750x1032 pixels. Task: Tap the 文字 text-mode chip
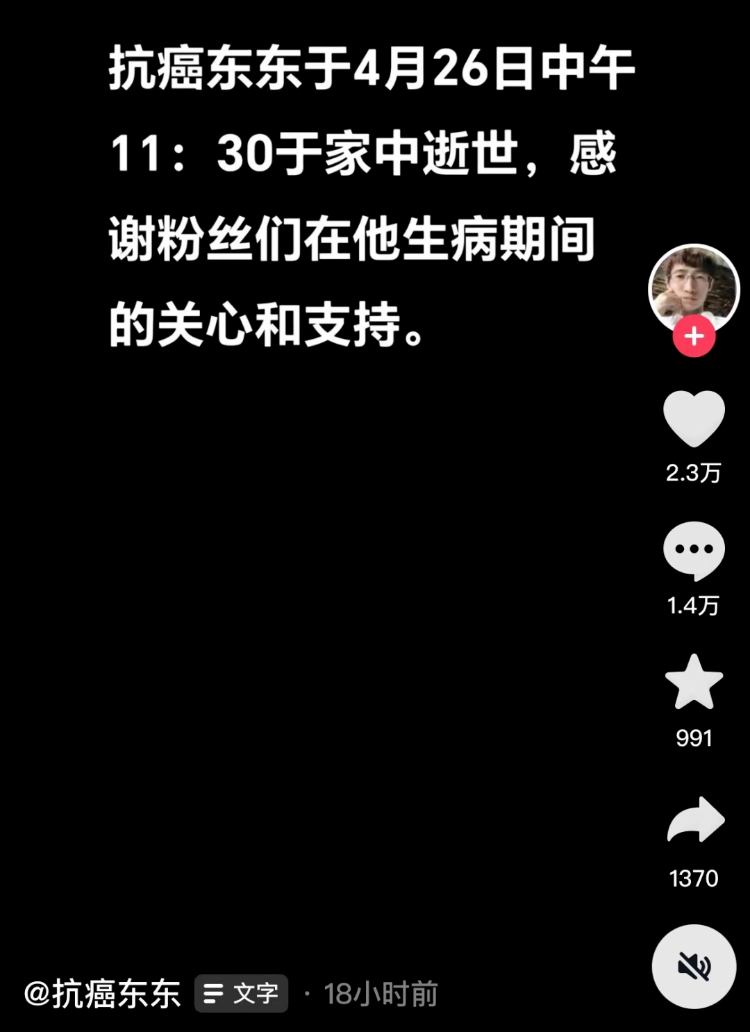pos(241,993)
